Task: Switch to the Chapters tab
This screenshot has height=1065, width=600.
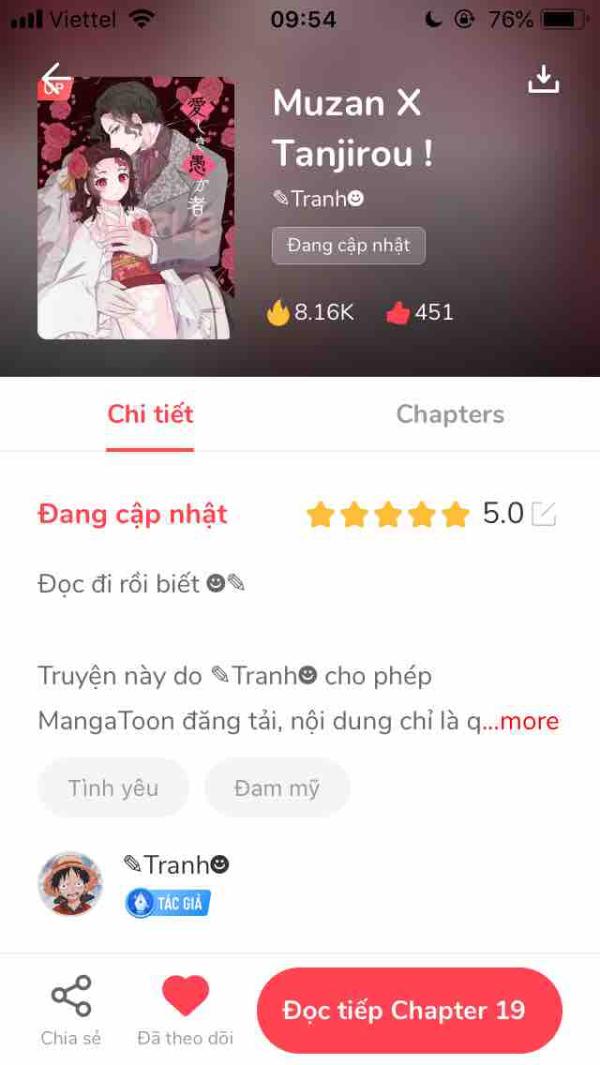Action: [449, 414]
